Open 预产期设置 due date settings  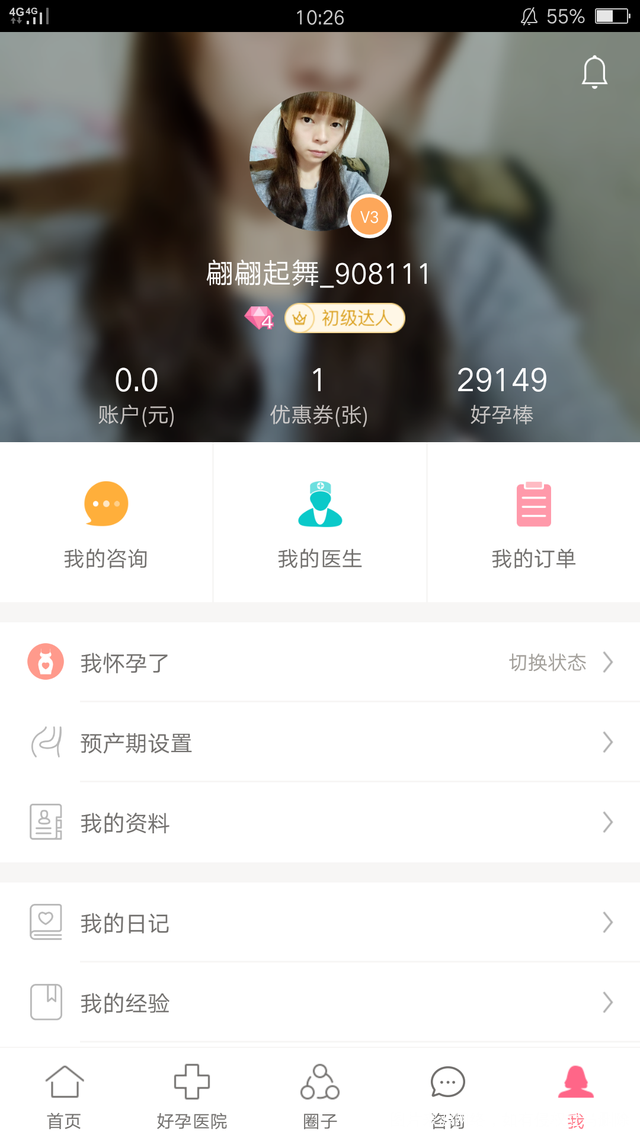pos(320,743)
